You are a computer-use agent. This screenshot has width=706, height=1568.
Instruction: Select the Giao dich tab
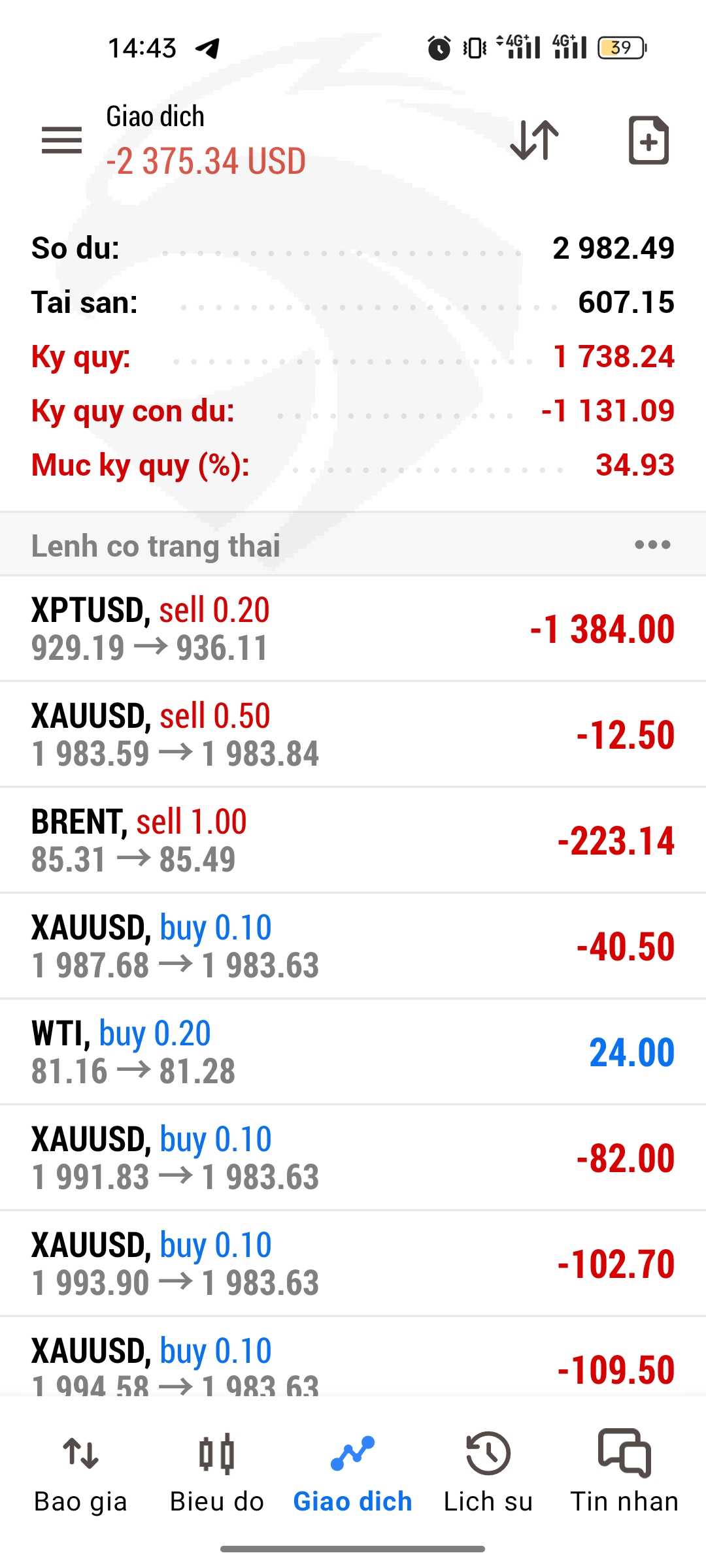(x=352, y=1473)
